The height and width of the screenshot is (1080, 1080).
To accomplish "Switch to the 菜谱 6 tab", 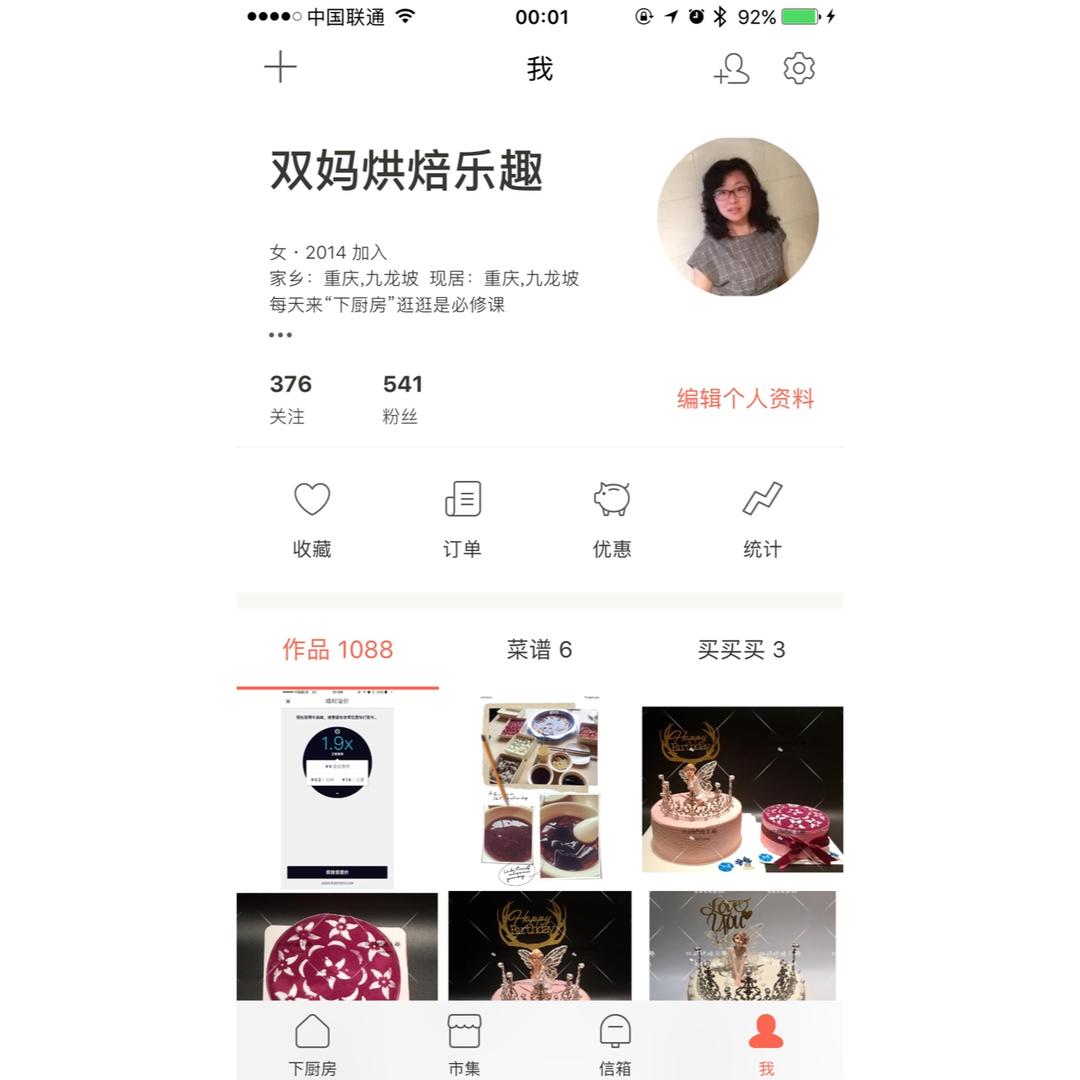I will [539, 650].
